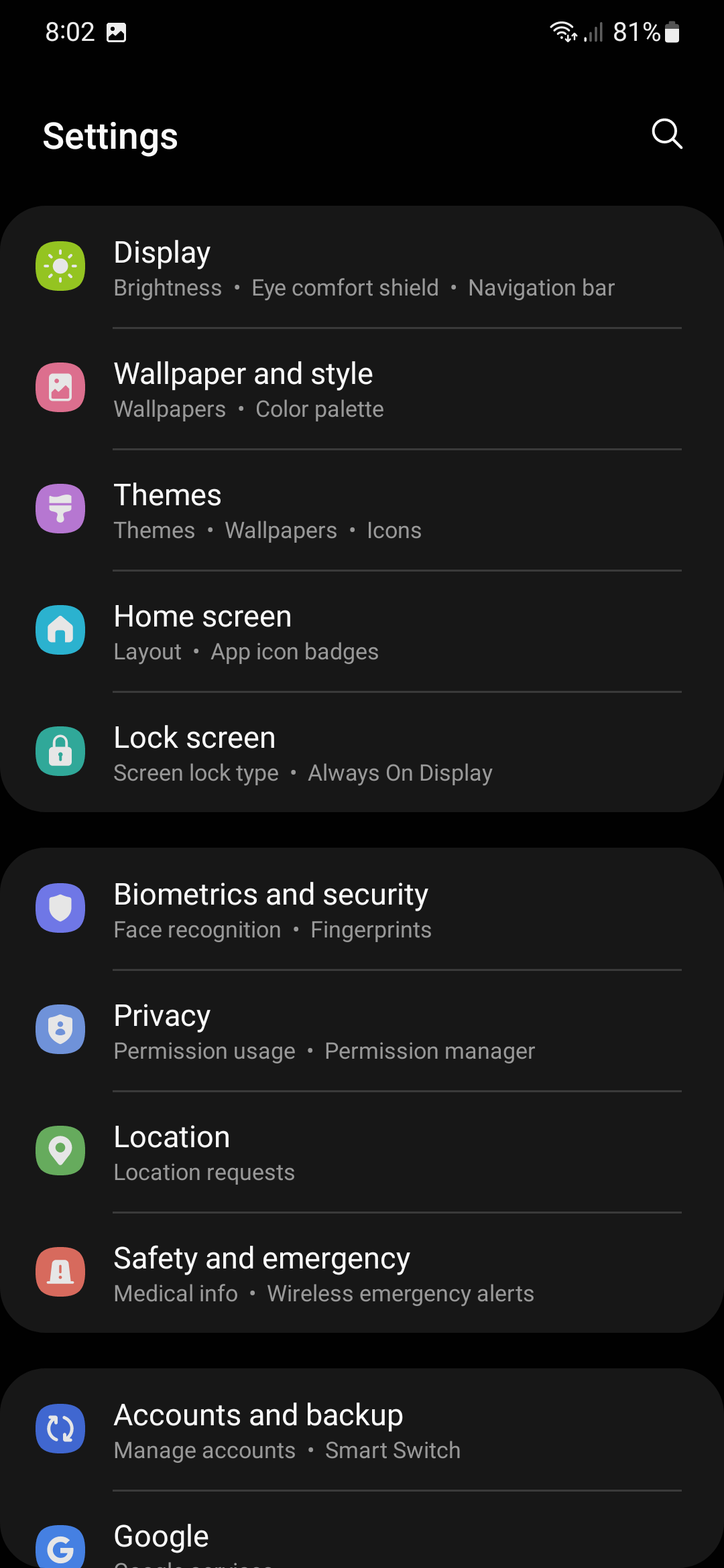Open Privacy settings
The width and height of the screenshot is (724, 1568).
click(x=362, y=1031)
